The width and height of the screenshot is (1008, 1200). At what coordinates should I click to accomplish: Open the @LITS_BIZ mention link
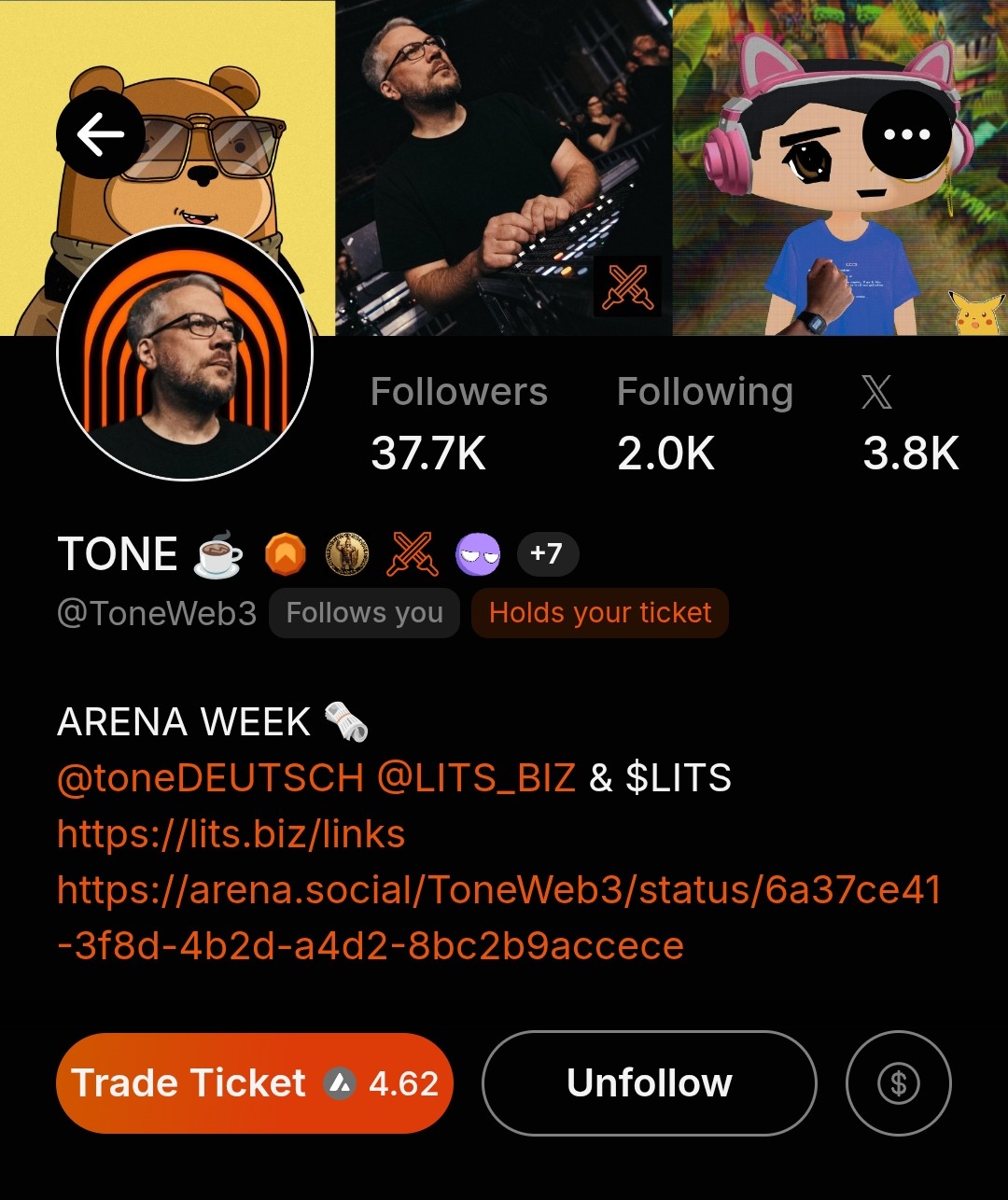[x=476, y=778]
